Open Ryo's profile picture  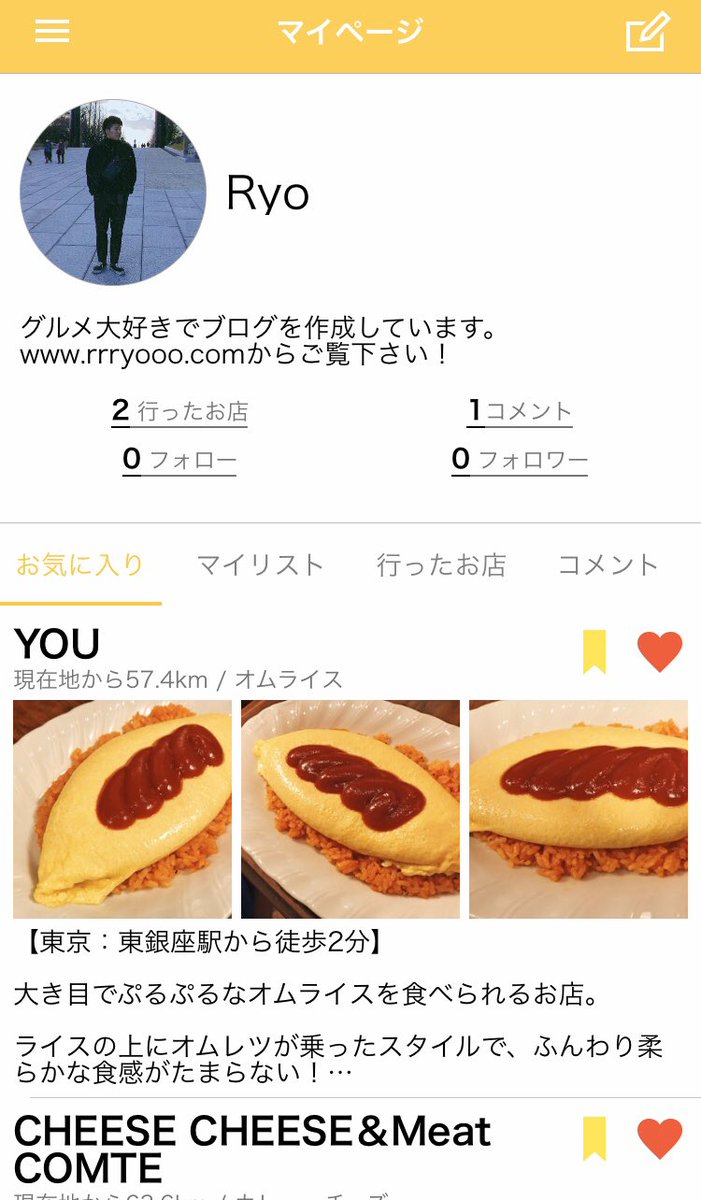tap(113, 192)
